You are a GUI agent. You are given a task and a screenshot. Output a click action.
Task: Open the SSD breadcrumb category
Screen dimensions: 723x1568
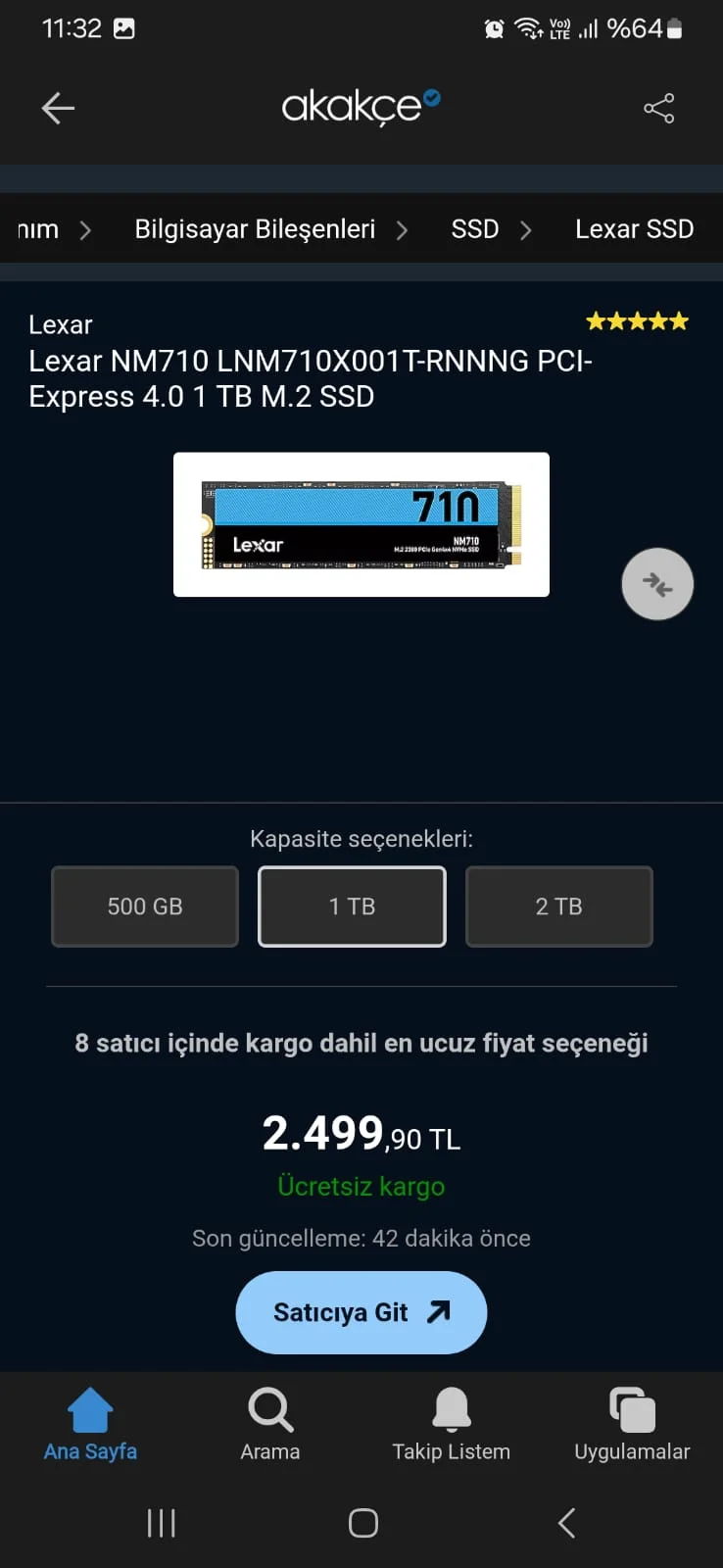point(475,229)
